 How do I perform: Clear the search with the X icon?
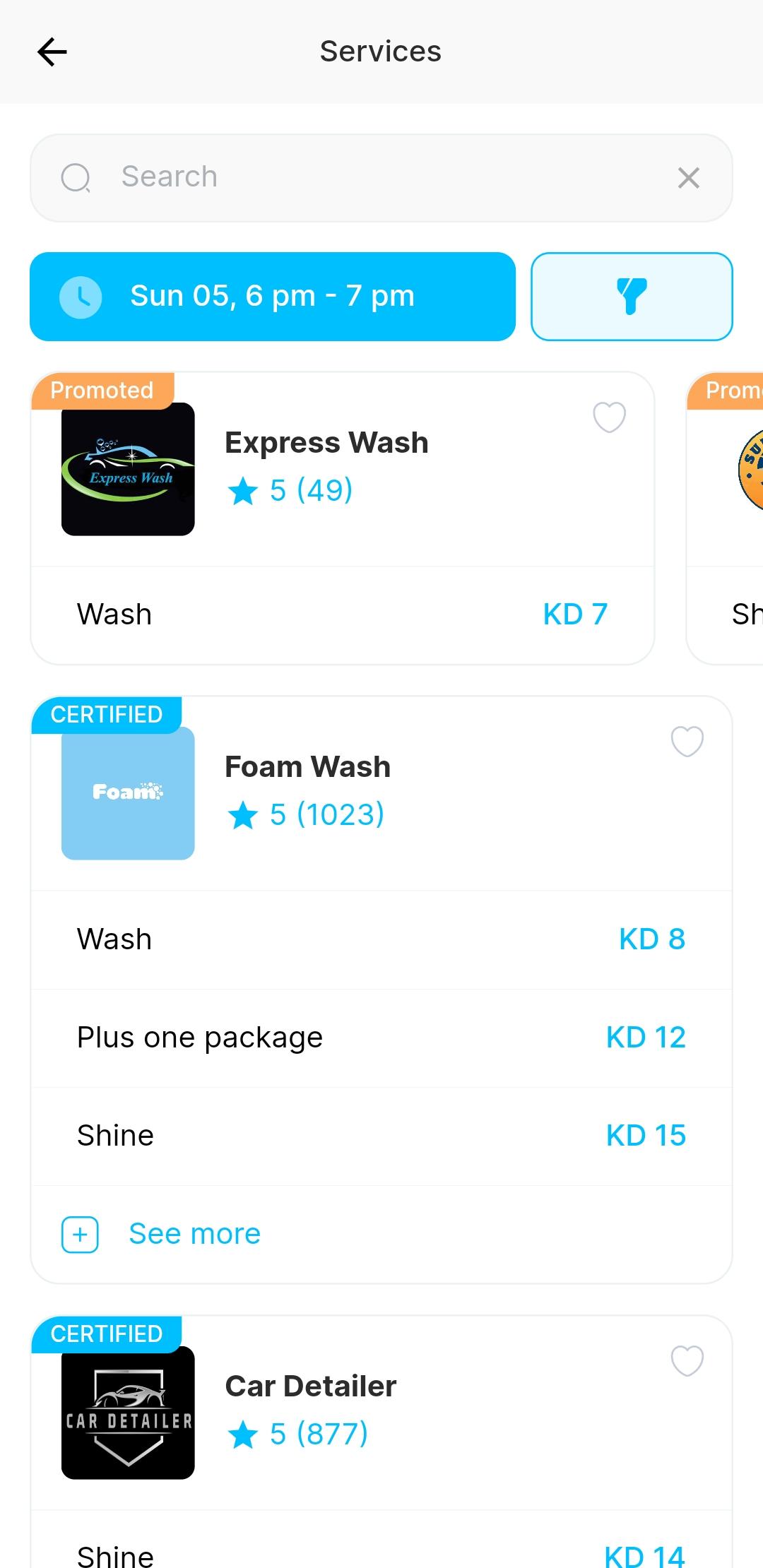[x=688, y=177]
